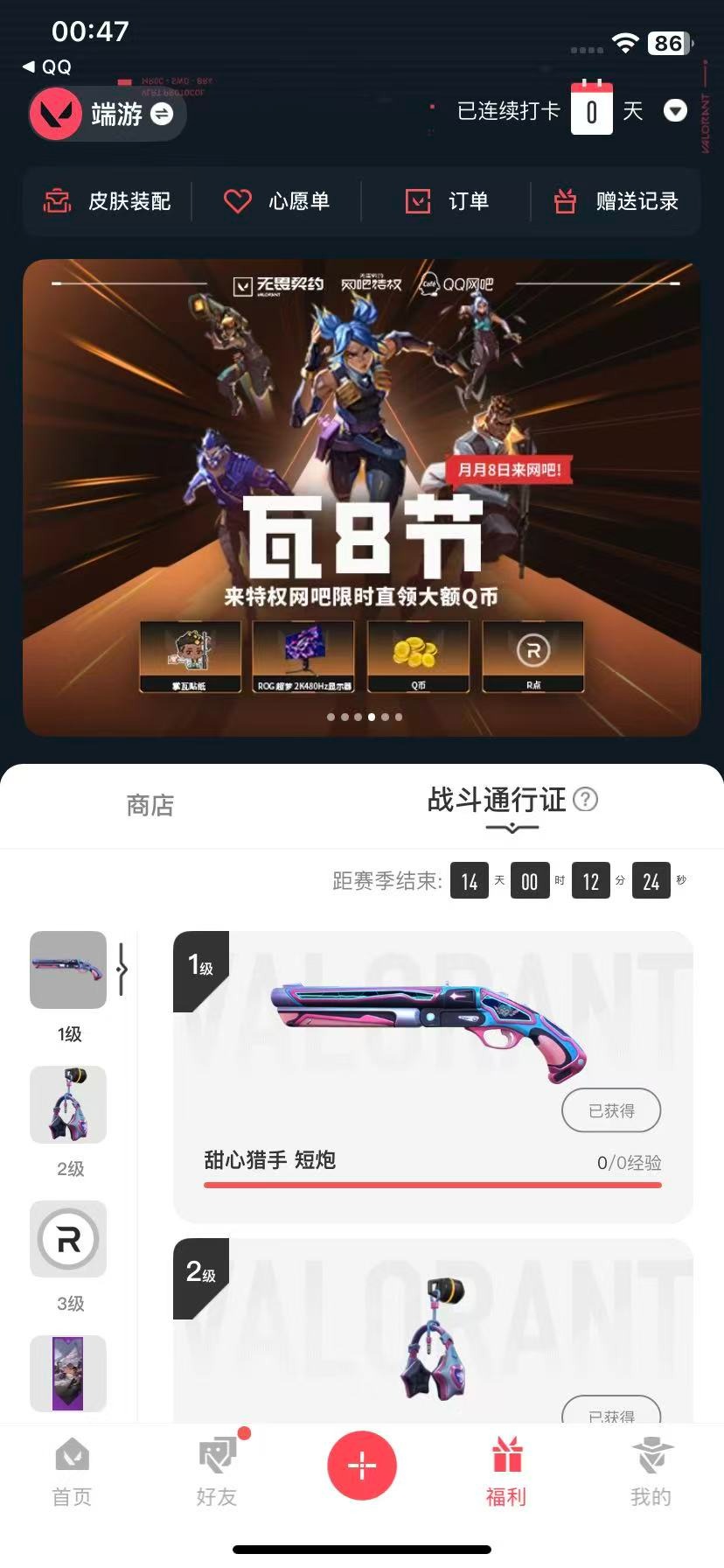
Task: Tap the QQ back link in status bar
Action: (45, 66)
